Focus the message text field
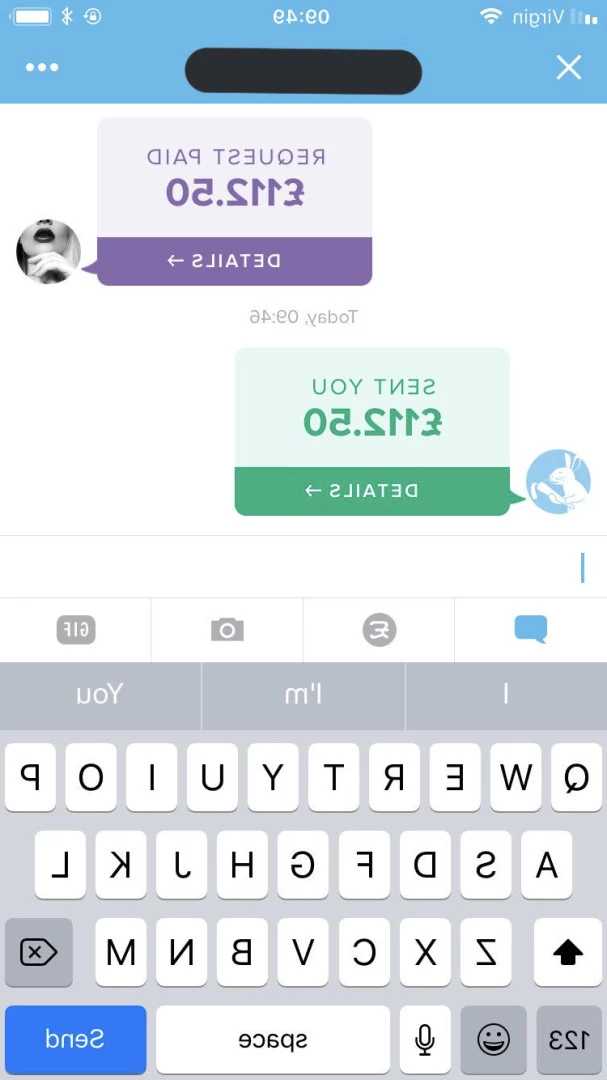This screenshot has width=607, height=1080. pos(303,567)
